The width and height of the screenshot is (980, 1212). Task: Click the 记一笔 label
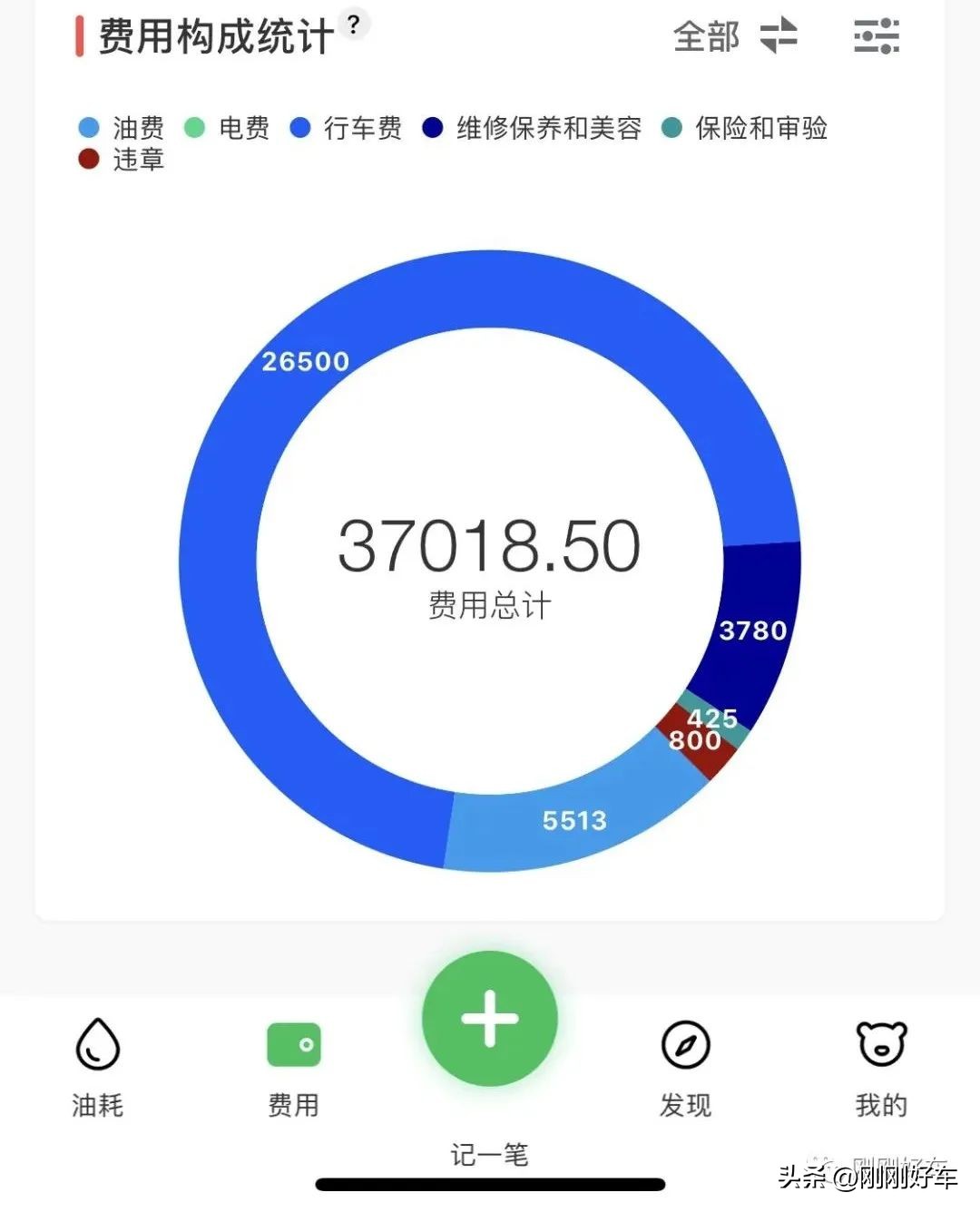tap(488, 1153)
